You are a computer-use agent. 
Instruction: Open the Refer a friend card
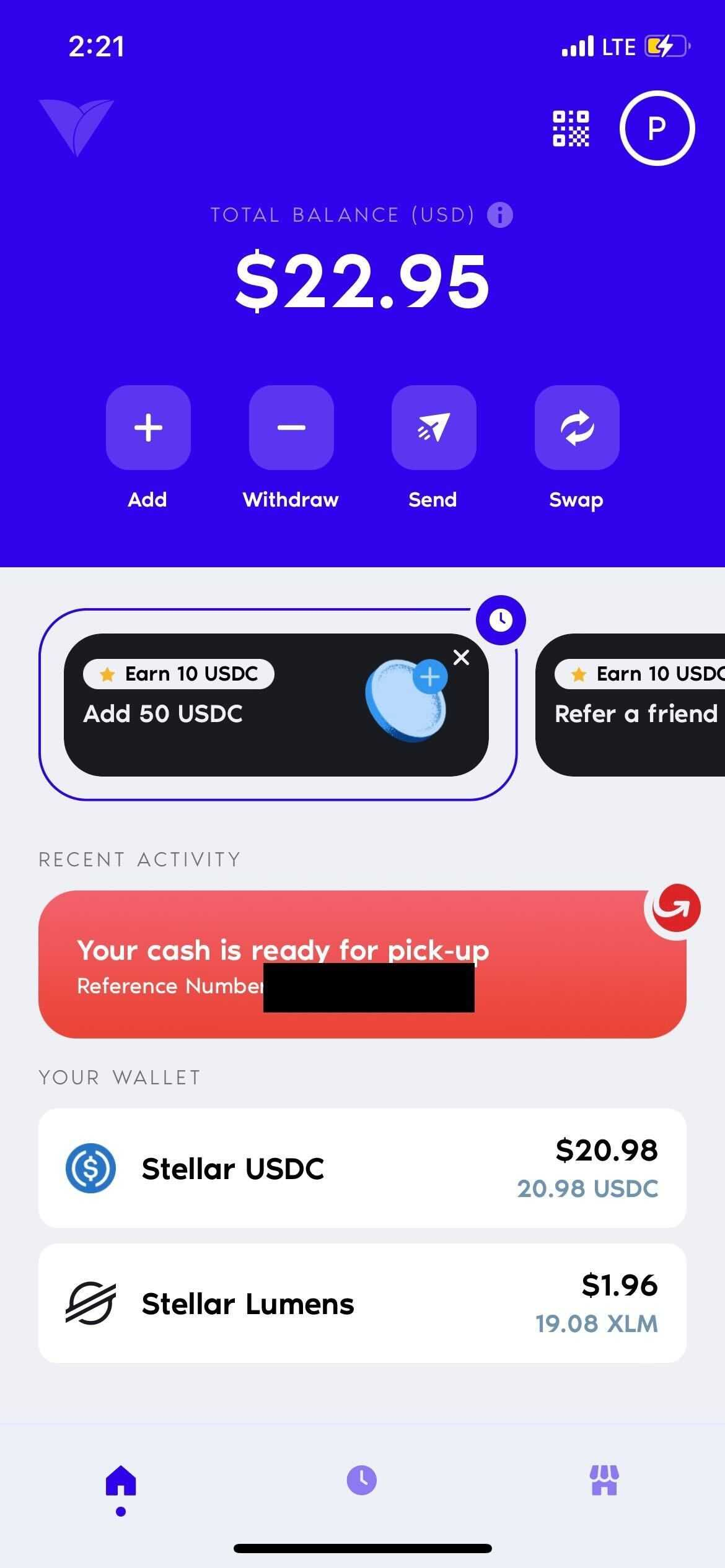coord(630,705)
